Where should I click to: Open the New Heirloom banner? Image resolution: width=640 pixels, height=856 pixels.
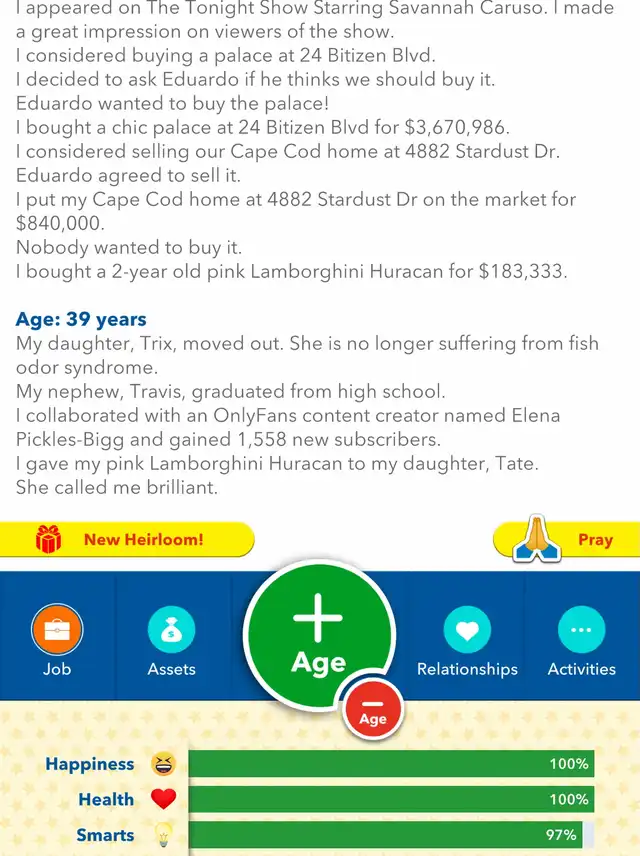[x=128, y=540]
